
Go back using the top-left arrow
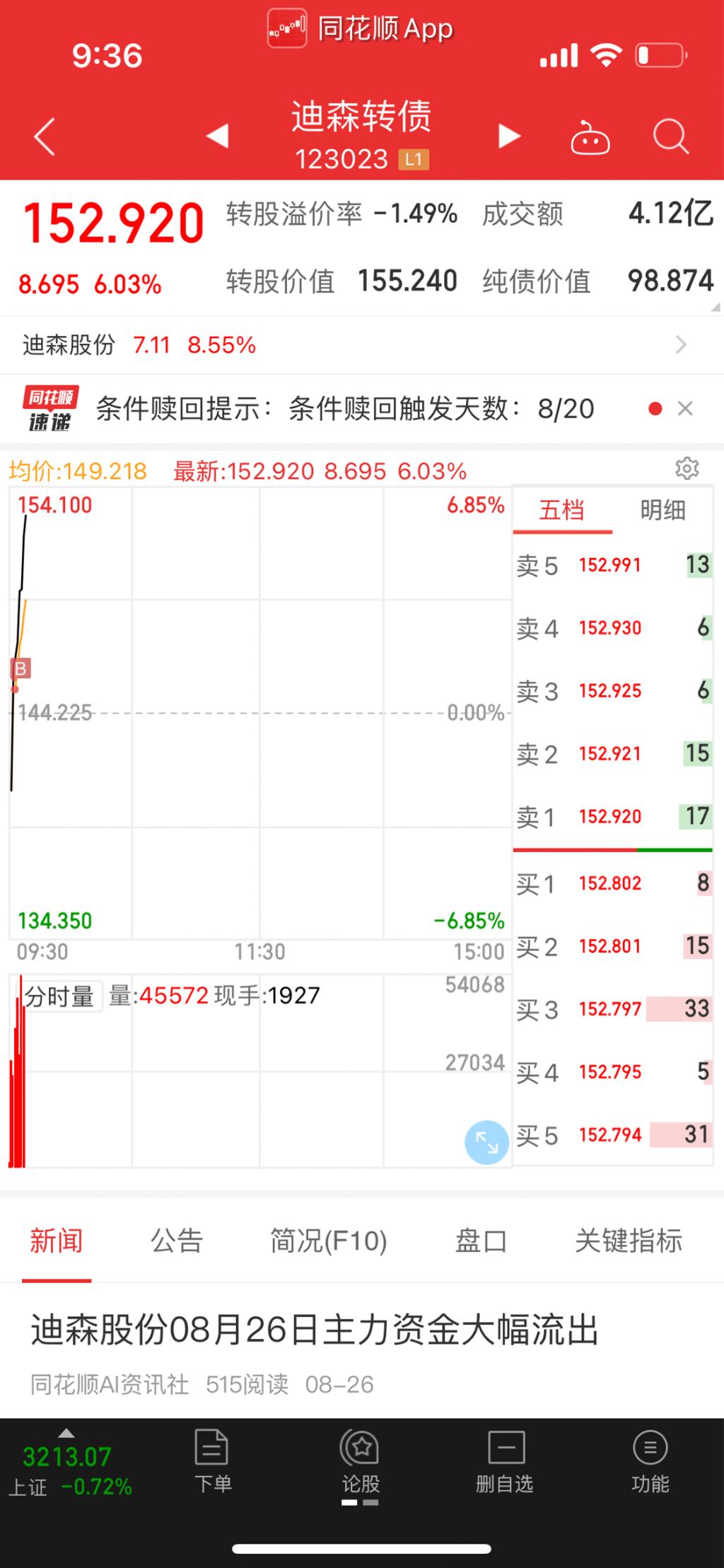coord(45,136)
